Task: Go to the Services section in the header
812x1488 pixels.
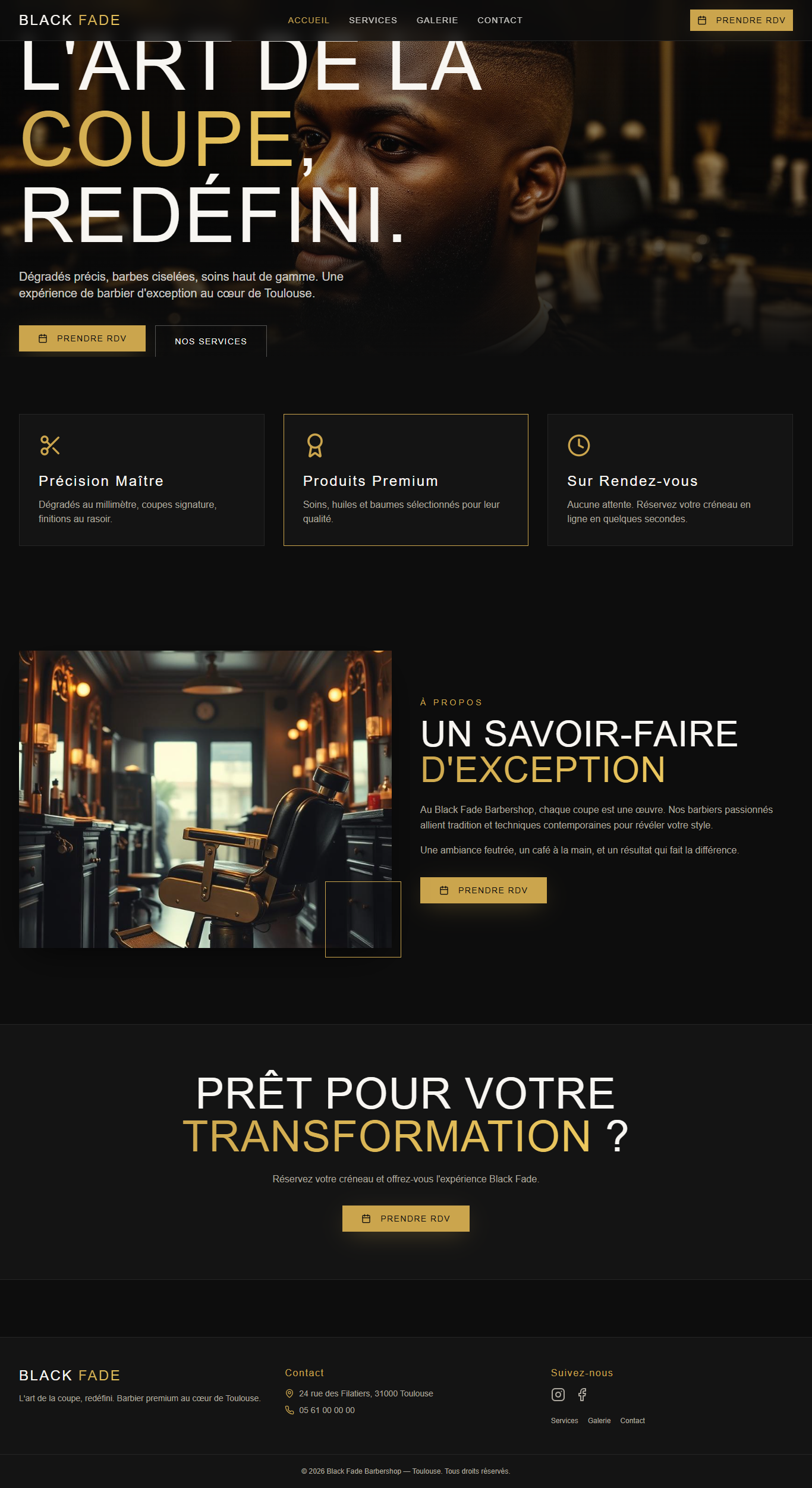Action: (x=373, y=20)
